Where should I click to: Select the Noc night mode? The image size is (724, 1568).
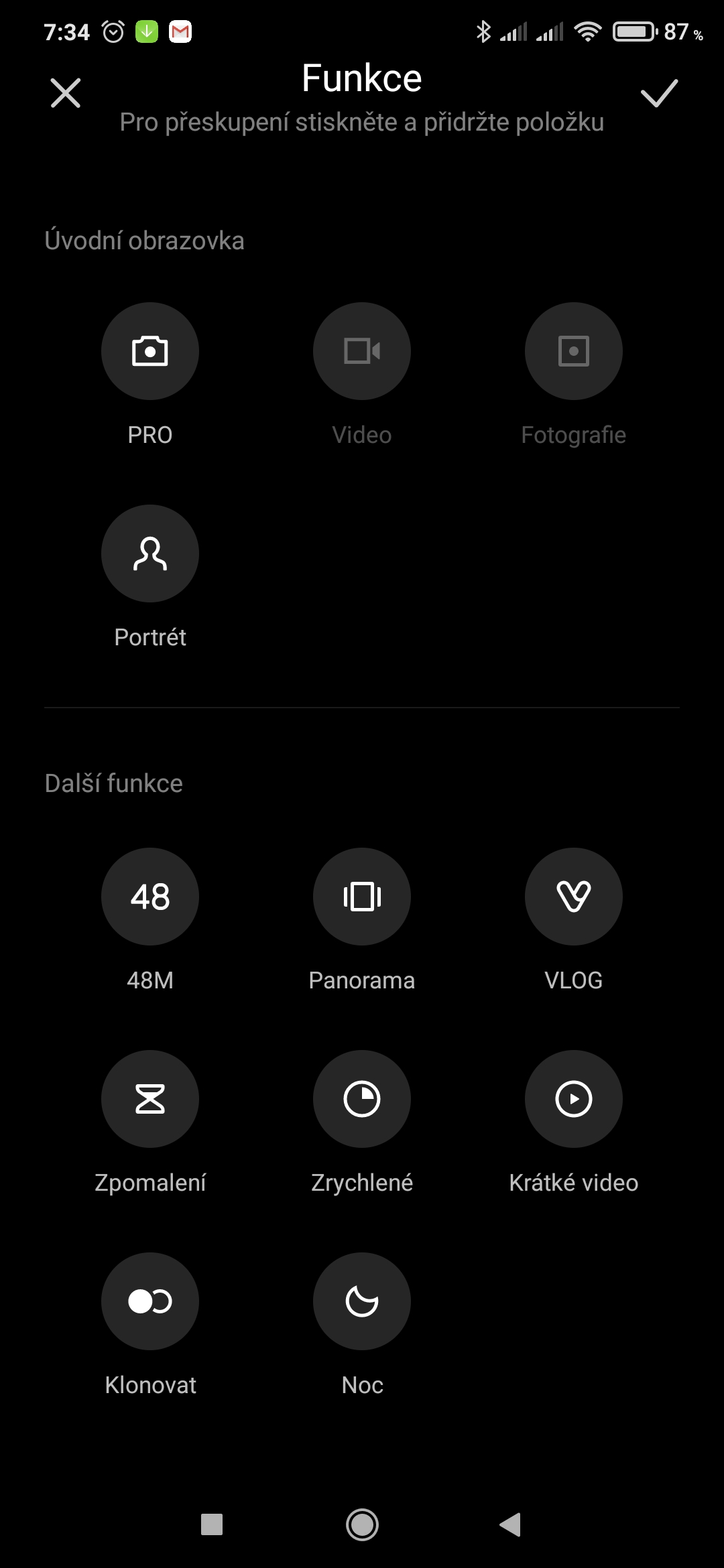click(362, 1301)
